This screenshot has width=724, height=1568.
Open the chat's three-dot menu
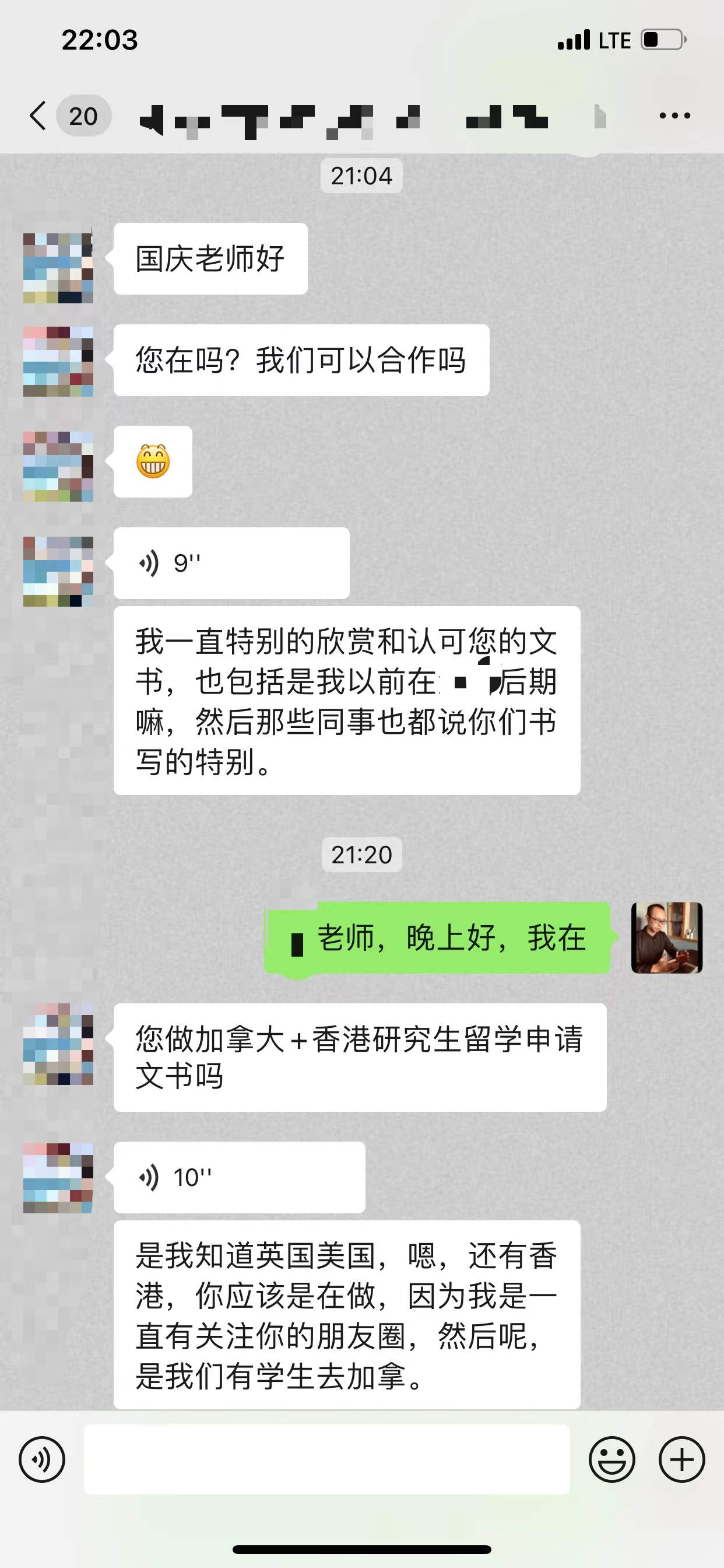coord(674,116)
